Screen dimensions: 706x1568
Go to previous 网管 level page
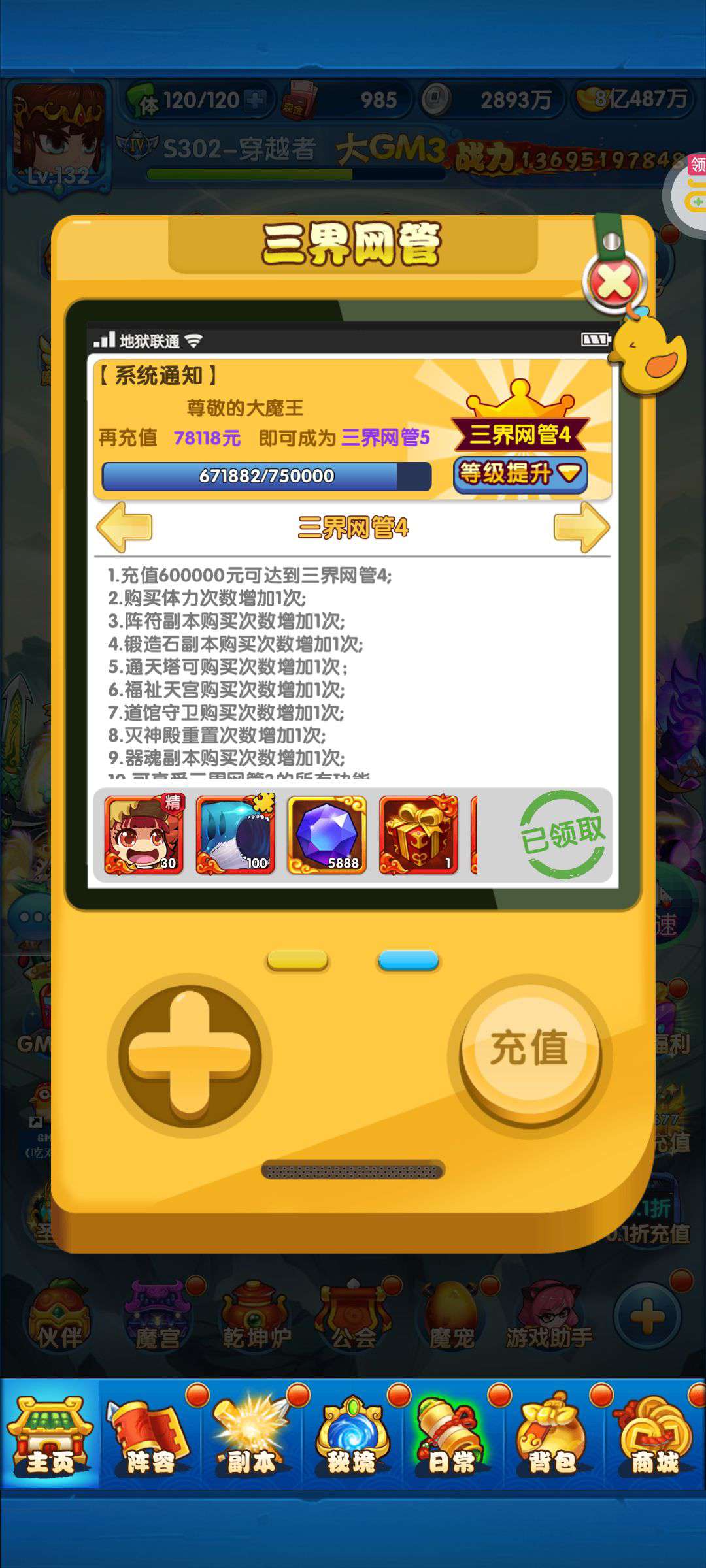(124, 527)
